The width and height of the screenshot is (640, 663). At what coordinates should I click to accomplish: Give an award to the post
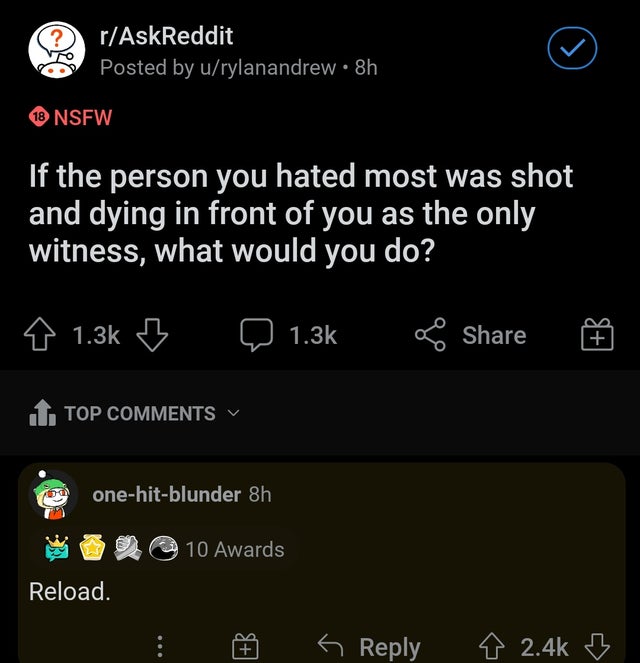597,335
